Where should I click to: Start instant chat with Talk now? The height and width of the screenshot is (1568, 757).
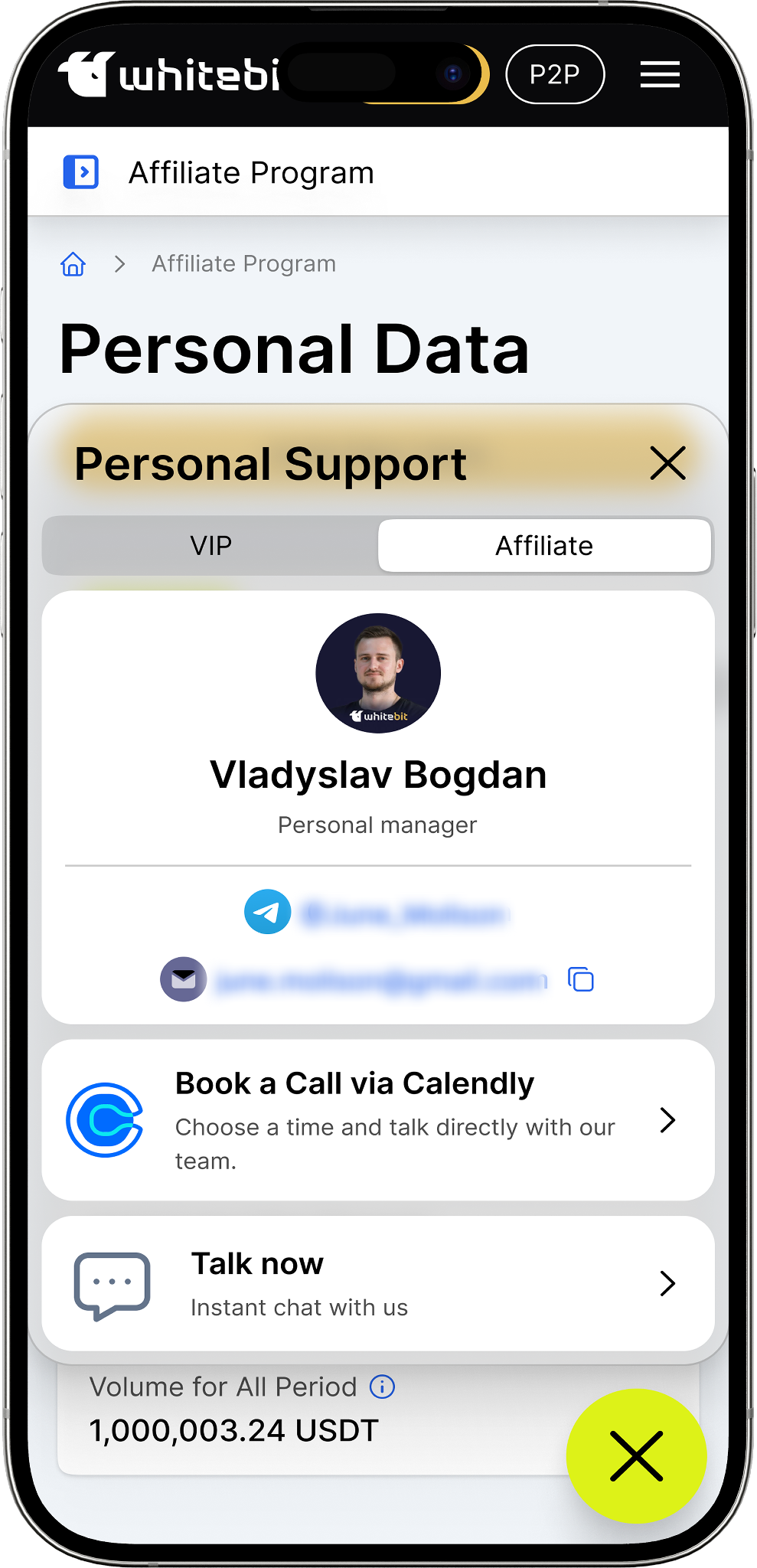[378, 1283]
